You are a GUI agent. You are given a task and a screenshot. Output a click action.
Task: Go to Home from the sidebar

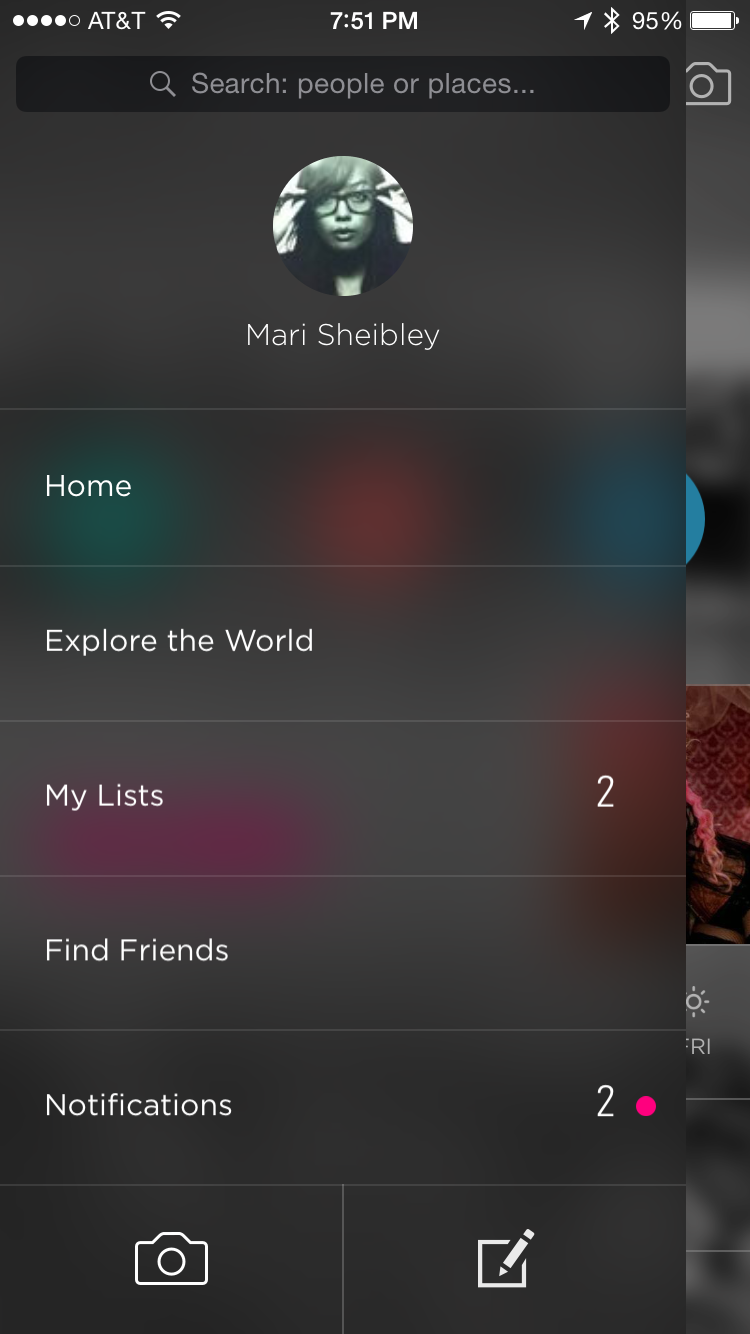[88, 486]
